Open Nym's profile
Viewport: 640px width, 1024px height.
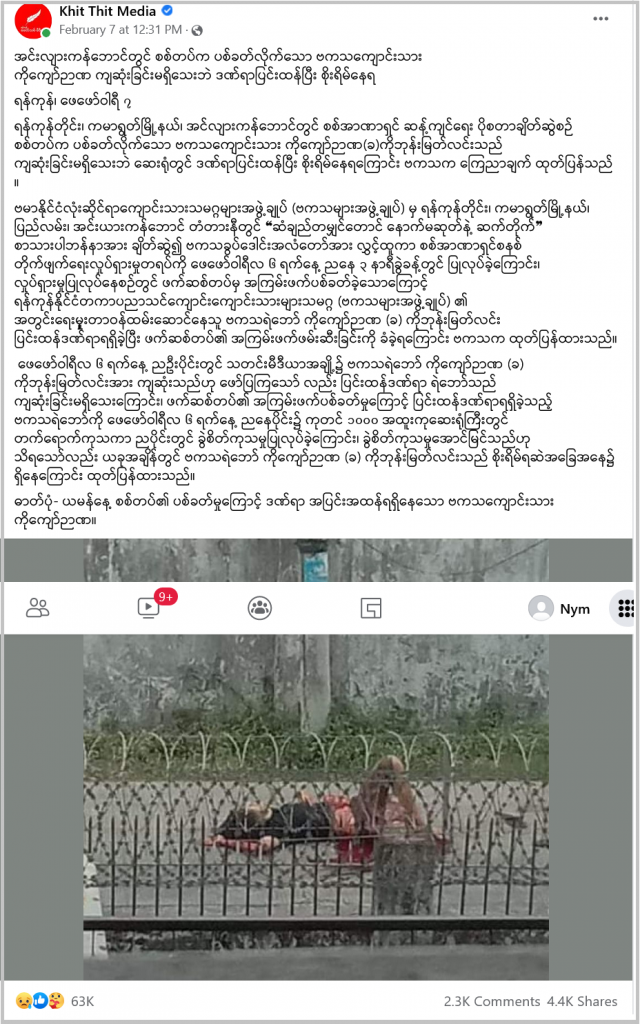(x=560, y=608)
